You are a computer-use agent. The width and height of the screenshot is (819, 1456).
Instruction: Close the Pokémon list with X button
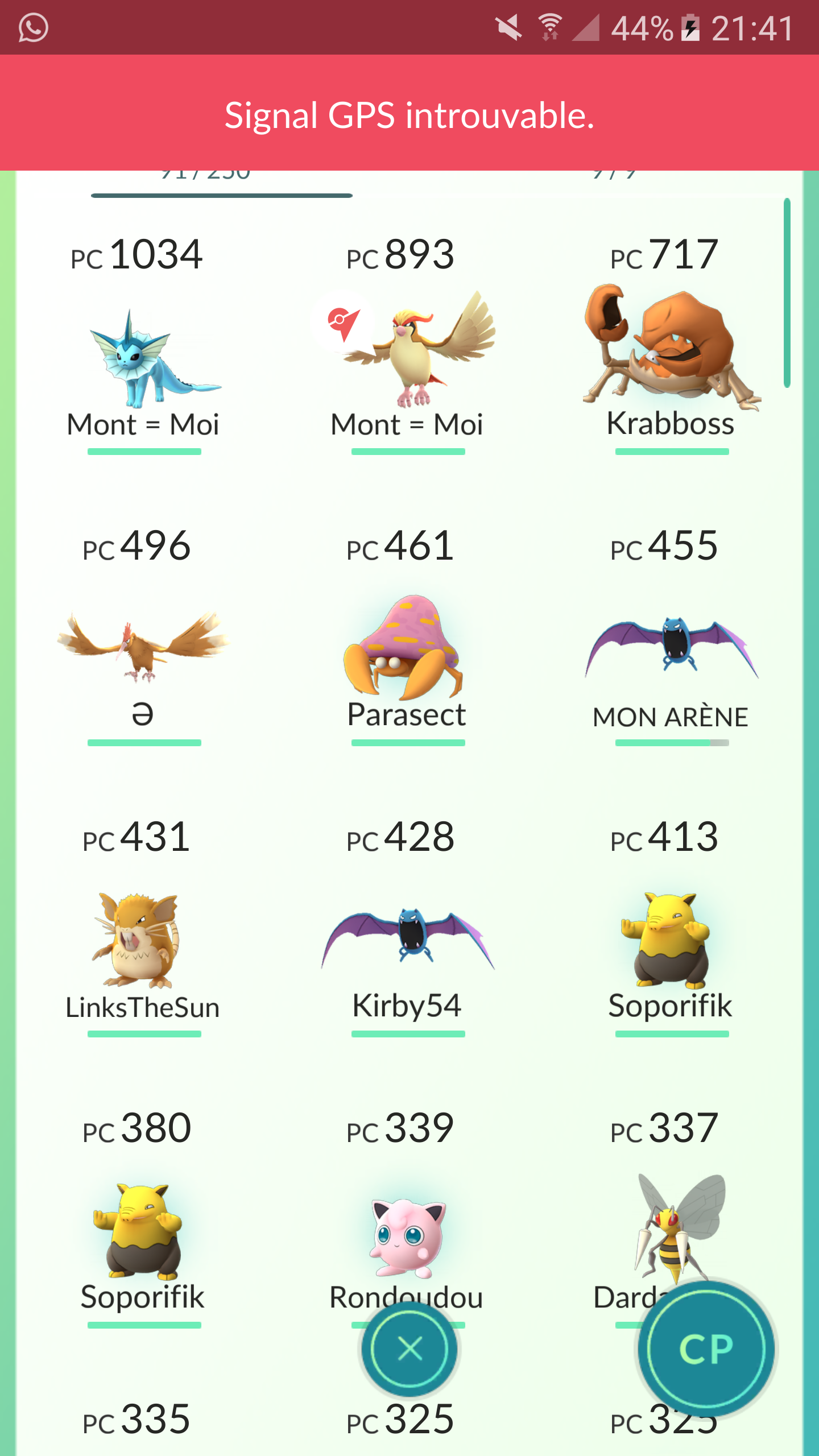click(409, 1349)
